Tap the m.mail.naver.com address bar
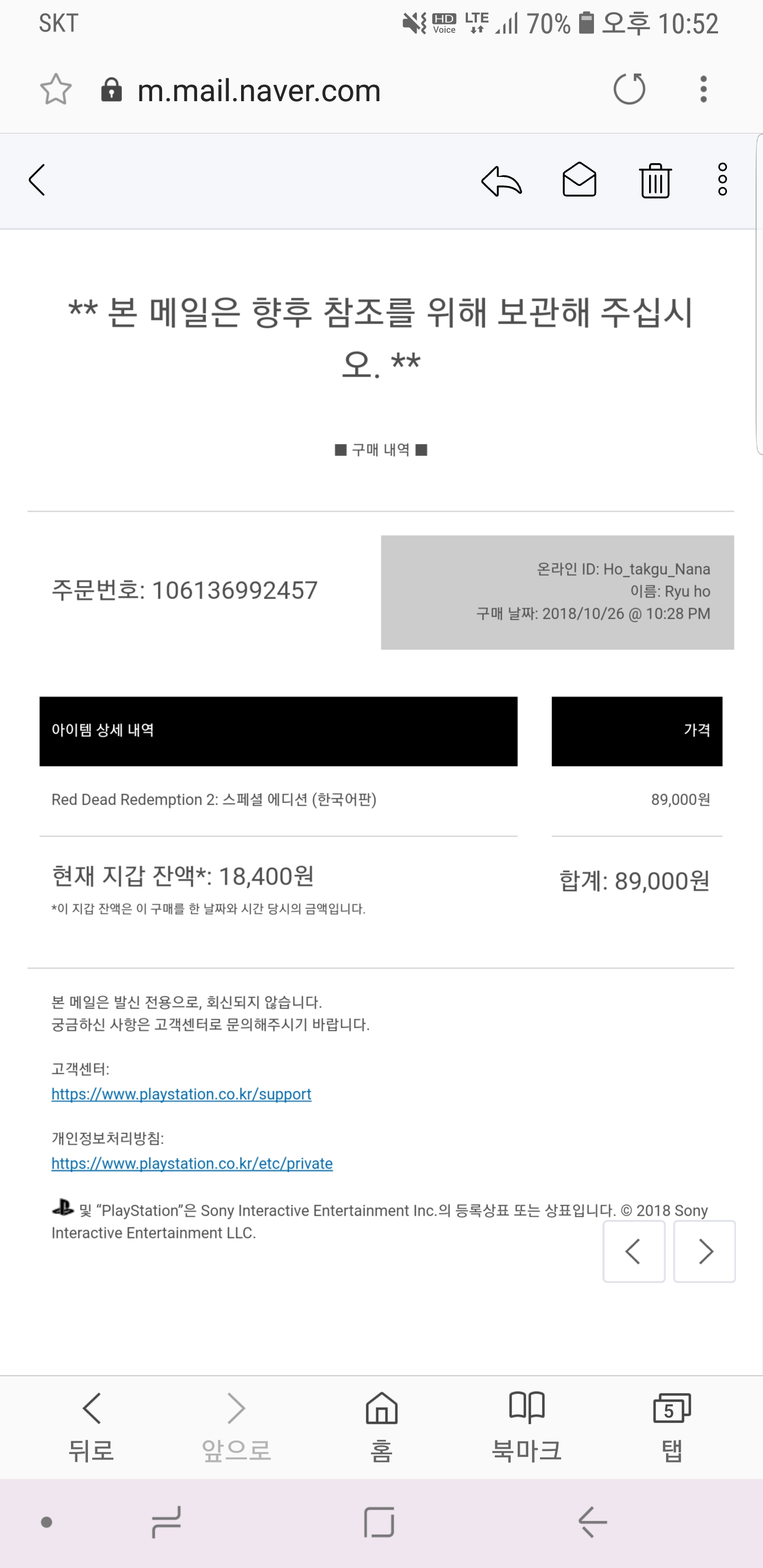This screenshot has height=1568, width=763. pos(259,91)
